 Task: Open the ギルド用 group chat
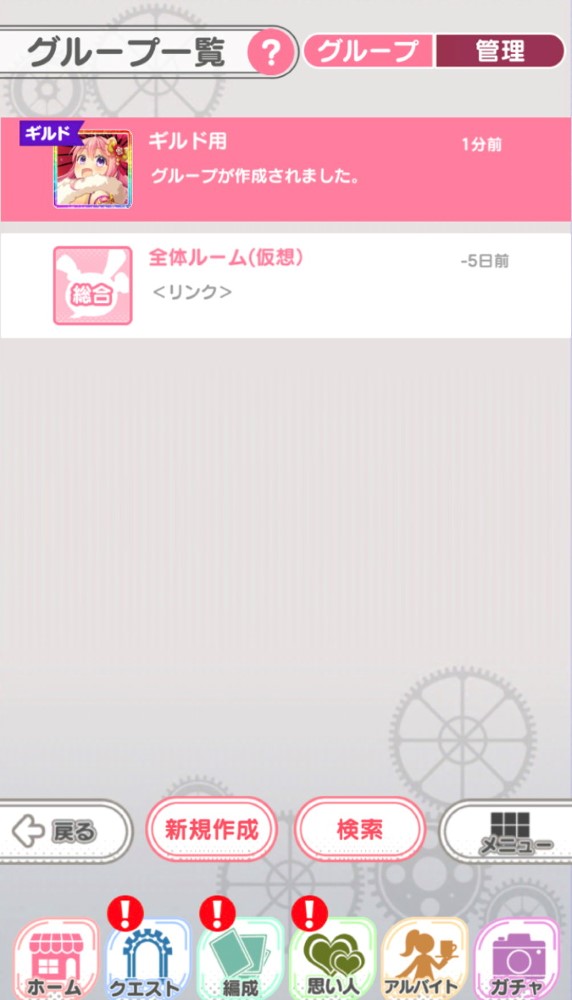point(286,169)
